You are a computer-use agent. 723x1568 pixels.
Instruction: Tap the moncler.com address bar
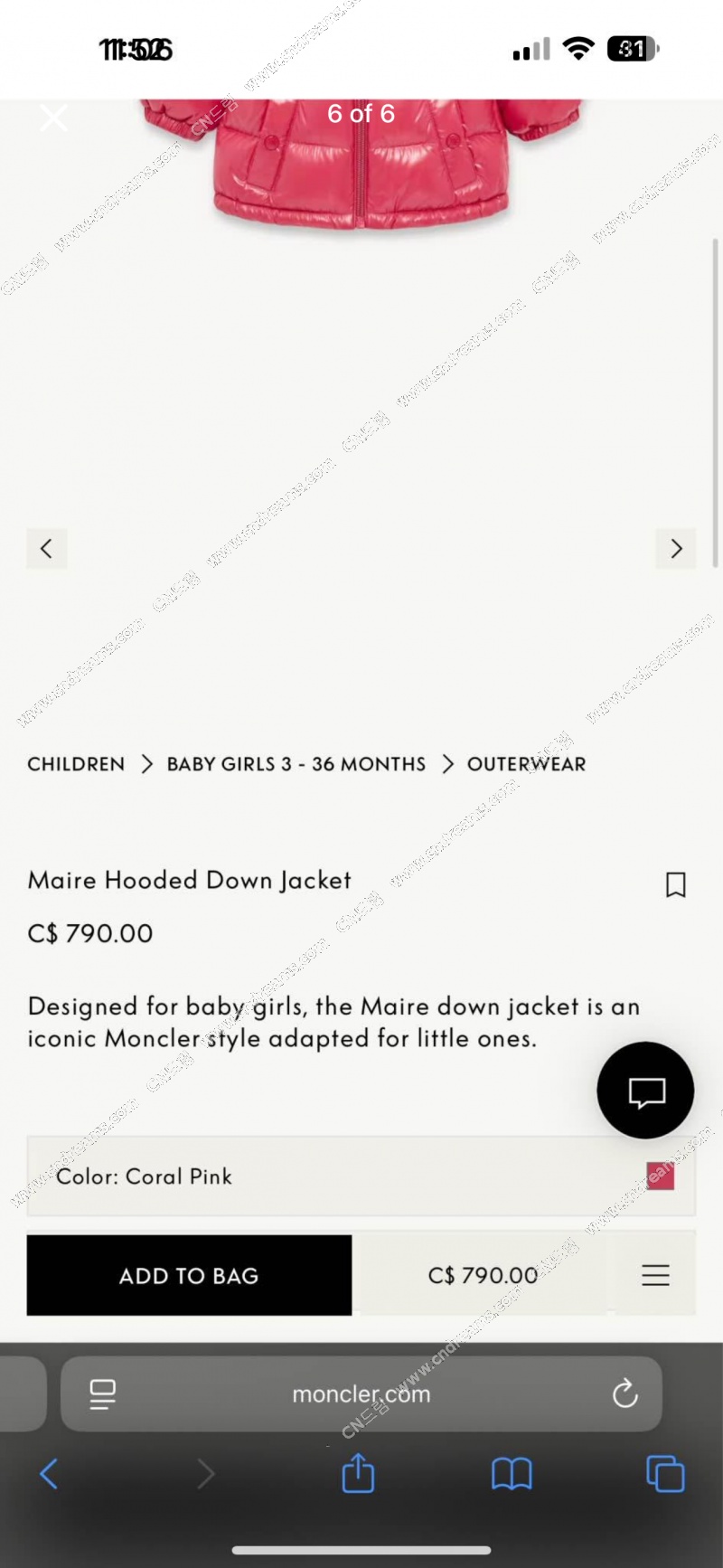[361, 1394]
